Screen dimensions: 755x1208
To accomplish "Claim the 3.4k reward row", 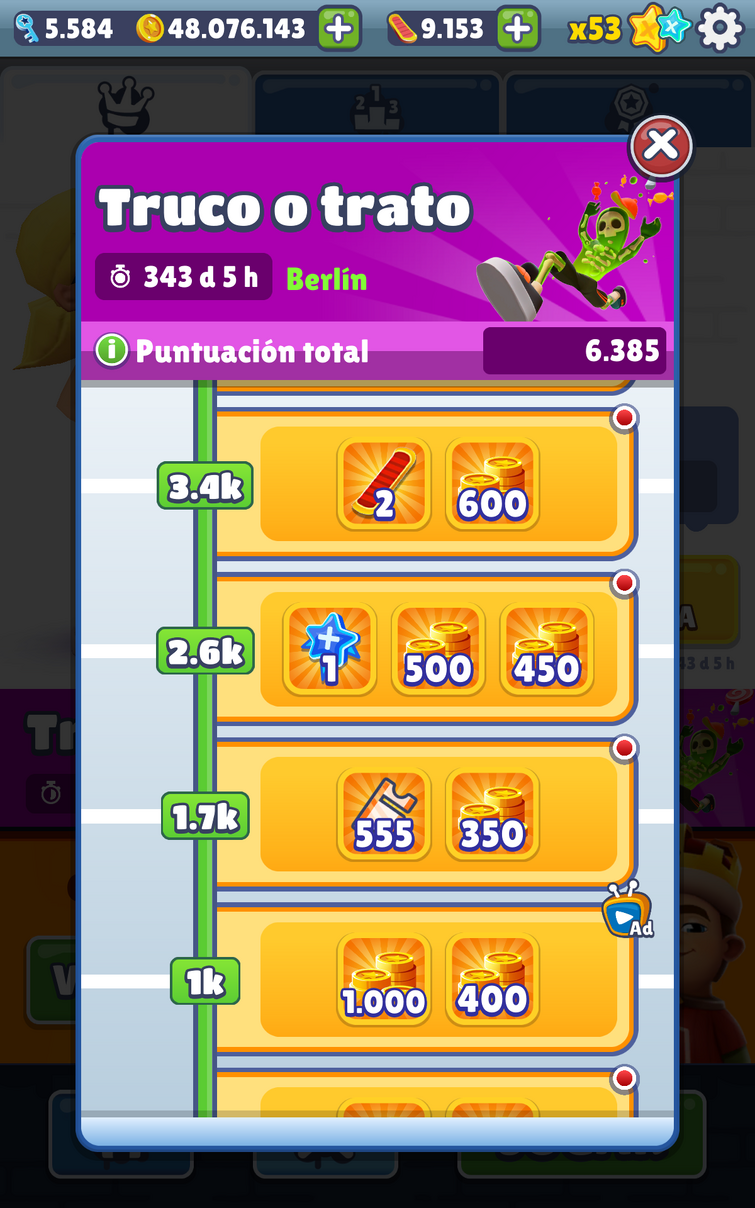I will (x=438, y=484).
